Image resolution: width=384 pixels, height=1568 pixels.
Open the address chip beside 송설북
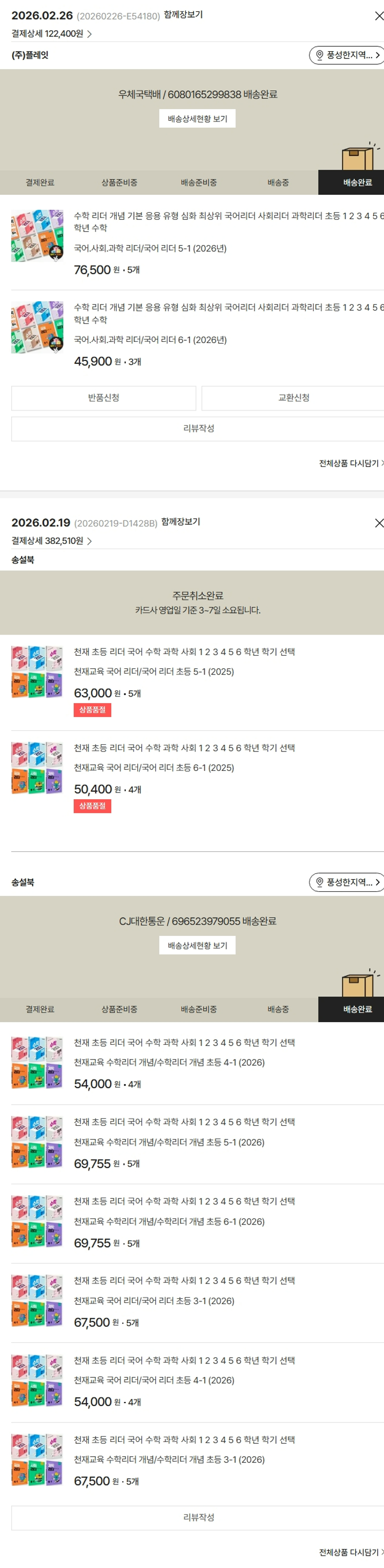point(346,882)
